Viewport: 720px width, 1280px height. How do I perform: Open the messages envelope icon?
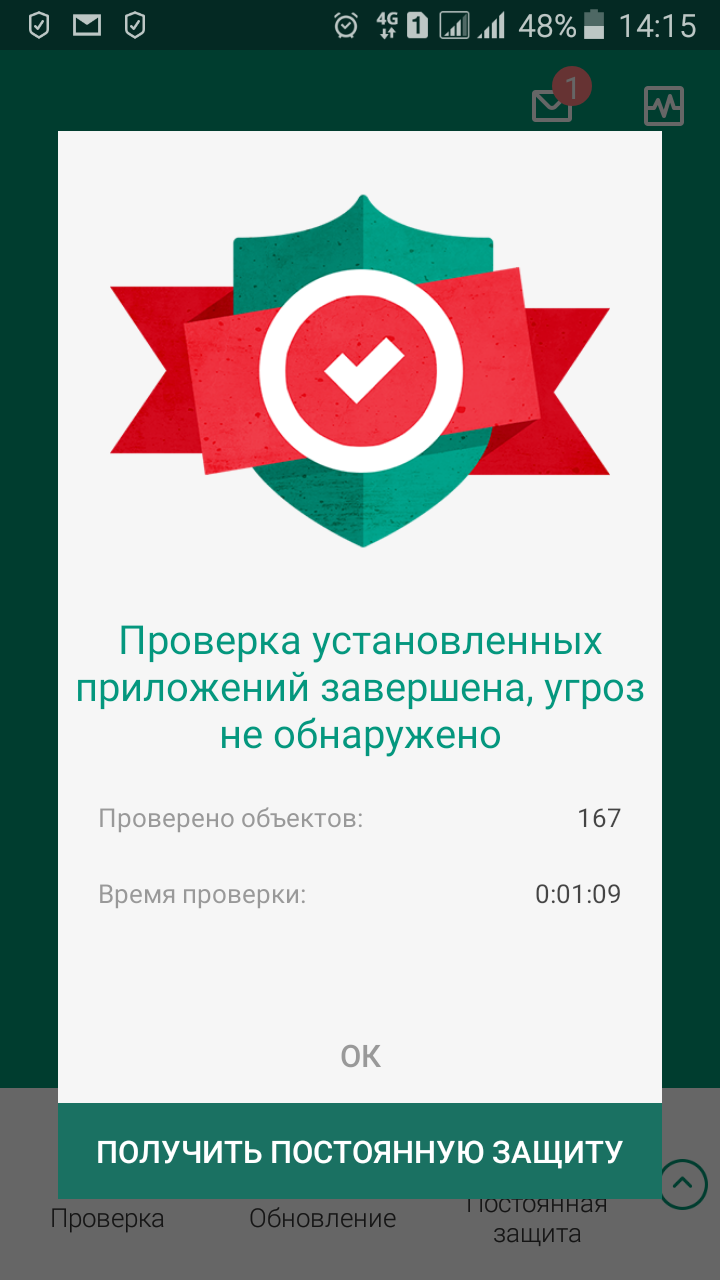pos(553,105)
